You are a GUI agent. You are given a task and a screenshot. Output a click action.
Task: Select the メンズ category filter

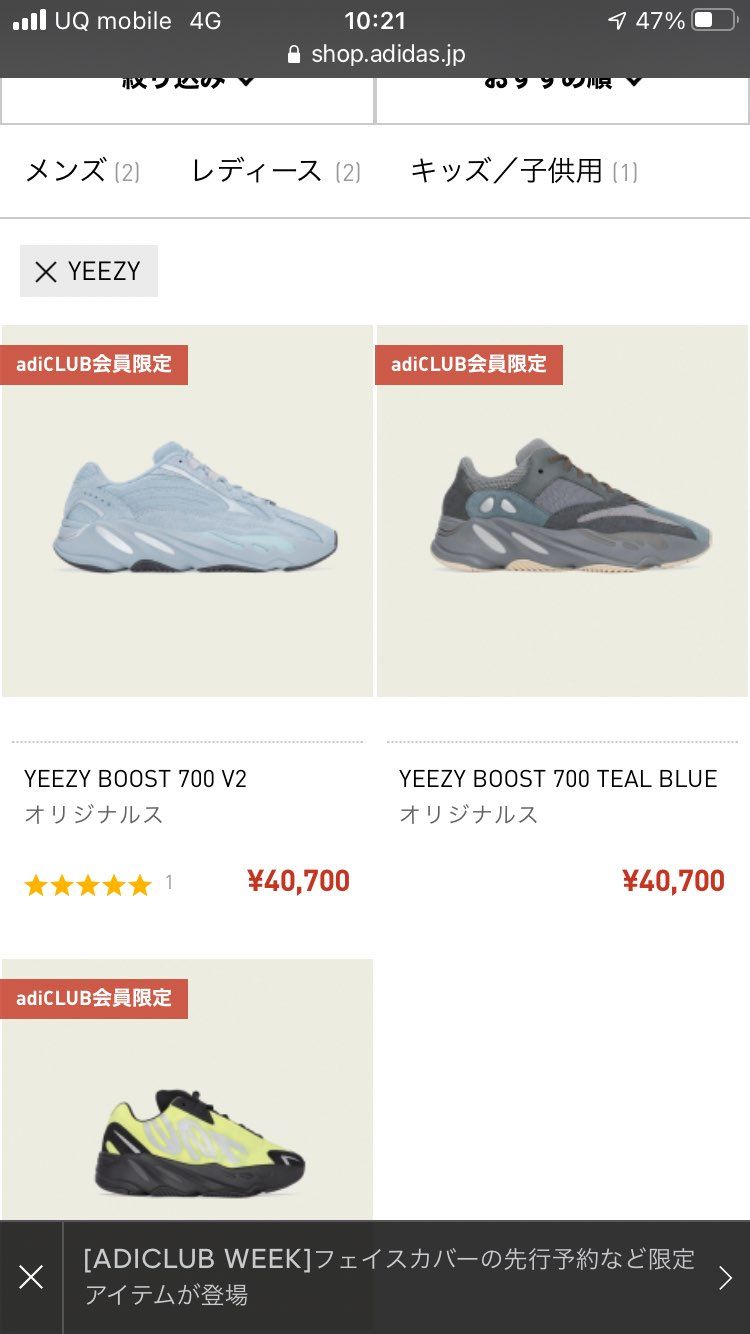(x=82, y=171)
